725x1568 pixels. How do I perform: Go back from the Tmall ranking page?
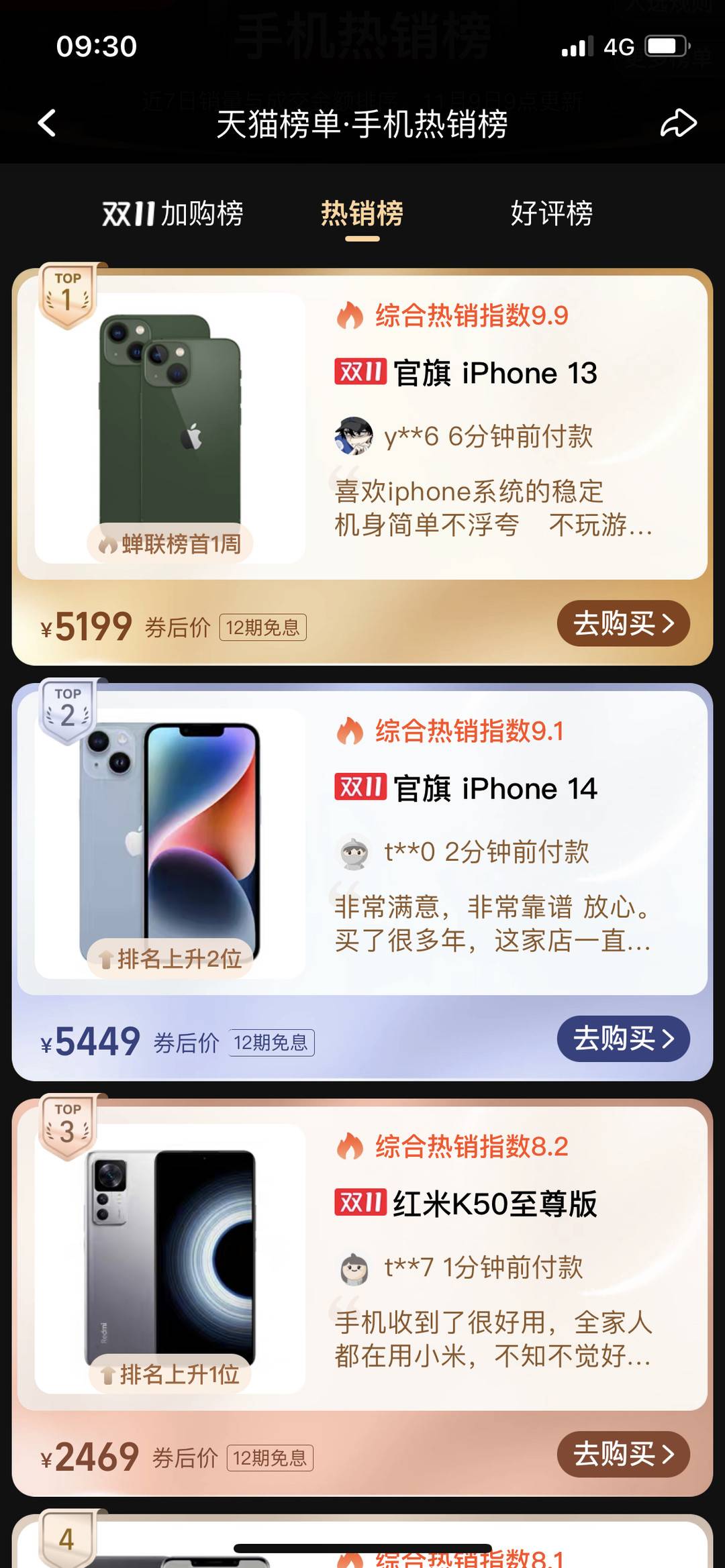[x=47, y=123]
